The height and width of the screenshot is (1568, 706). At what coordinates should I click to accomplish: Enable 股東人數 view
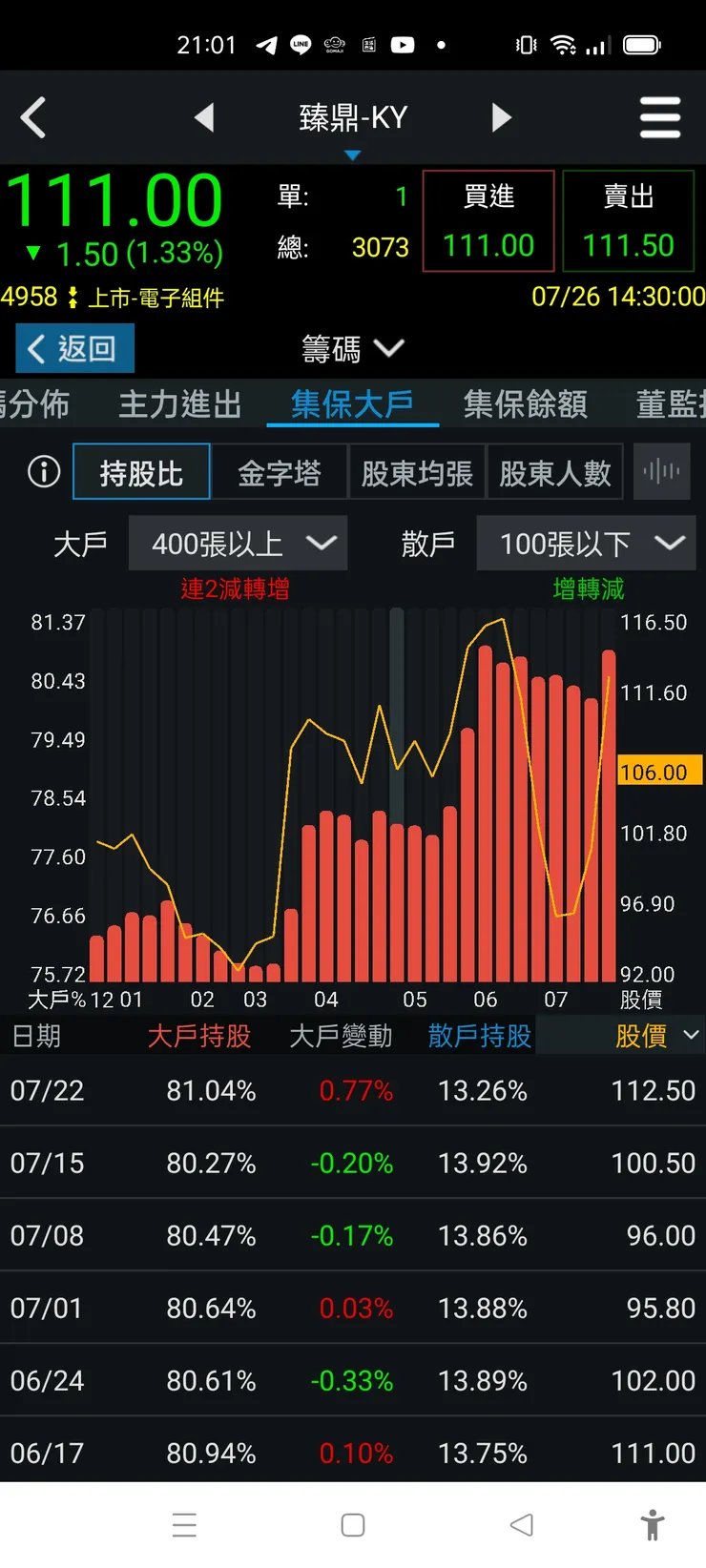555,471
